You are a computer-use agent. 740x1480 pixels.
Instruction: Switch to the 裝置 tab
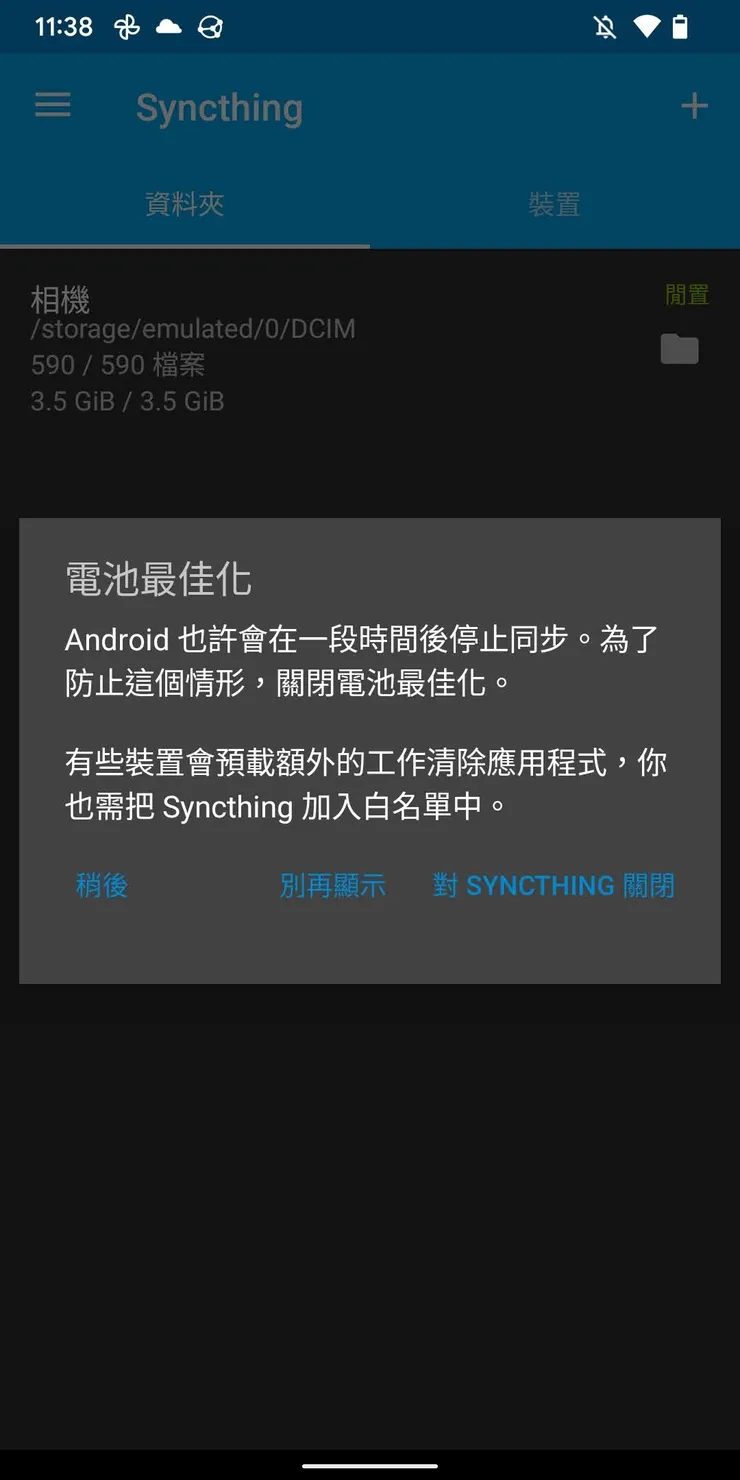[x=554, y=205]
